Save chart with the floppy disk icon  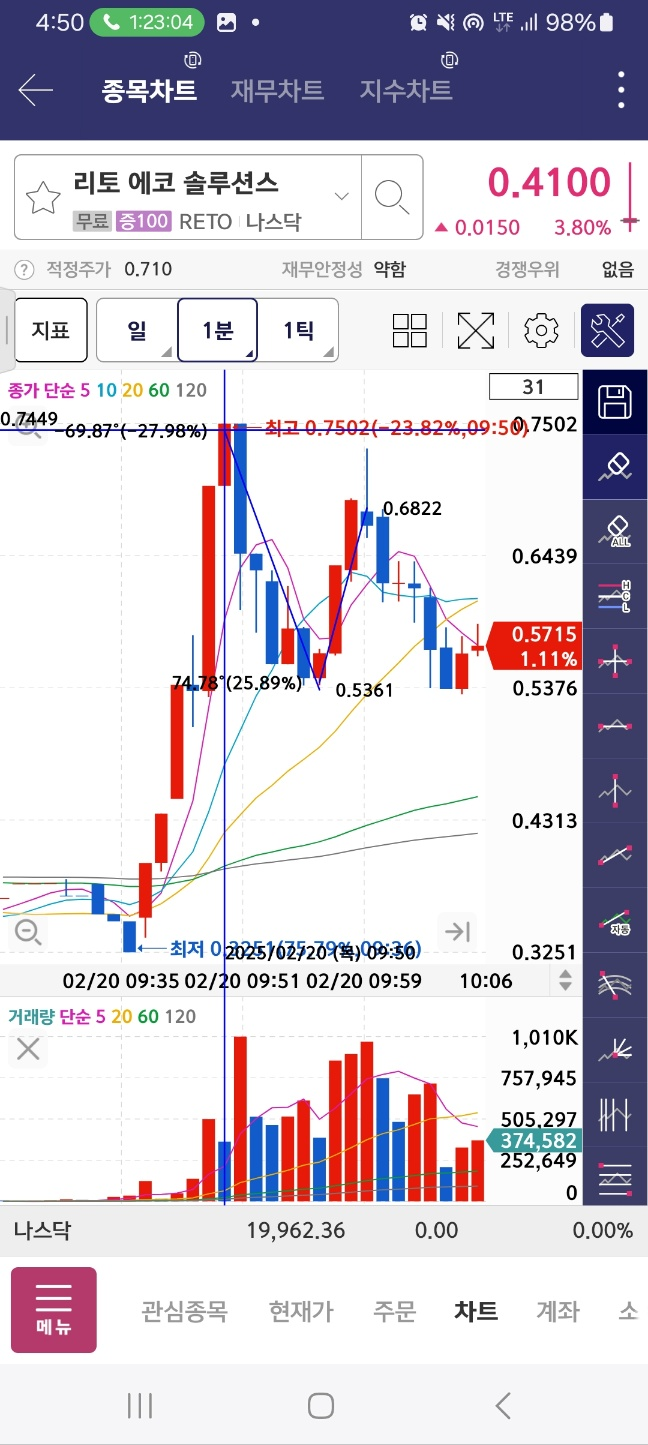pos(615,402)
